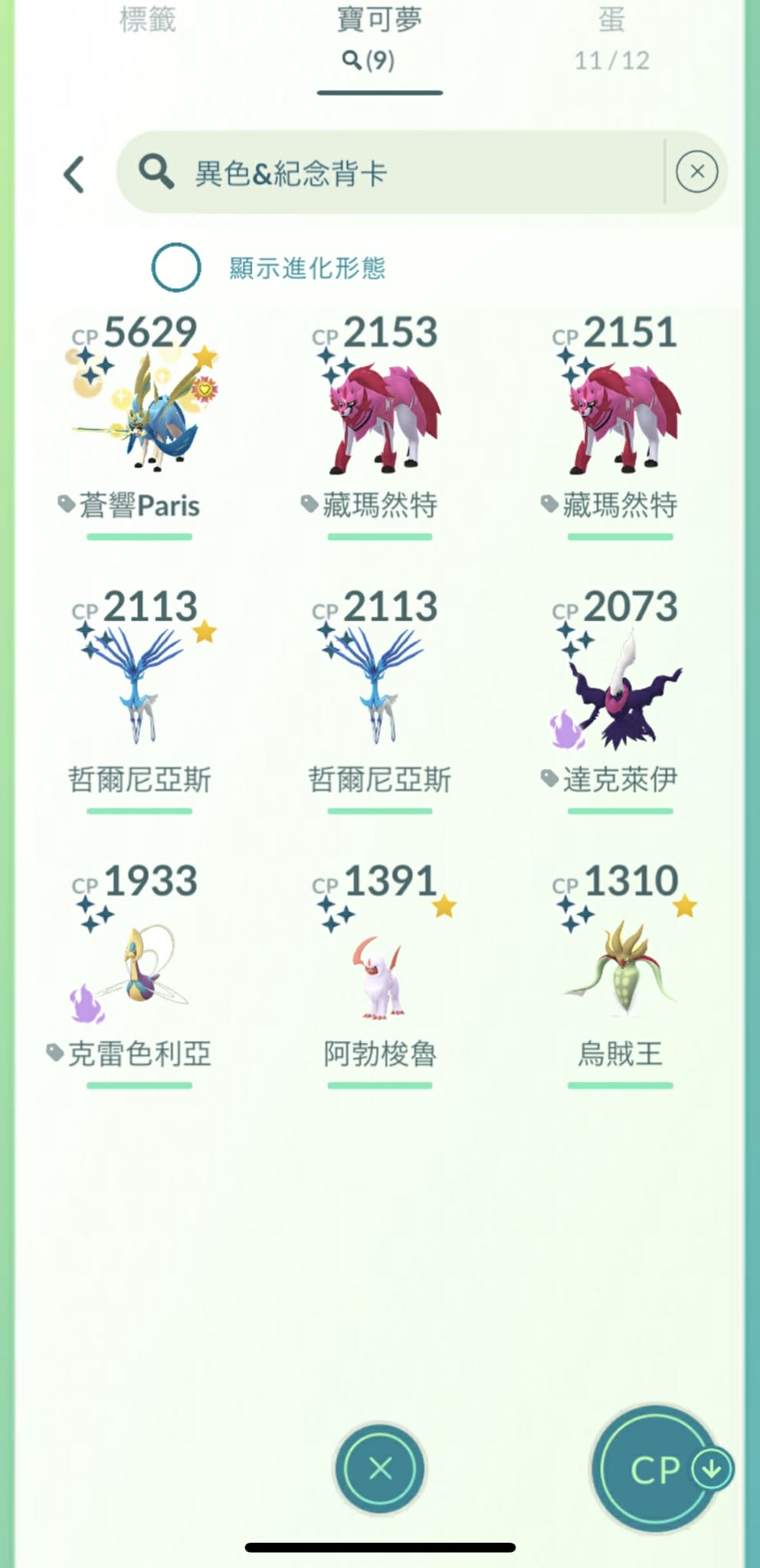Clear the search text with the X

[x=696, y=172]
